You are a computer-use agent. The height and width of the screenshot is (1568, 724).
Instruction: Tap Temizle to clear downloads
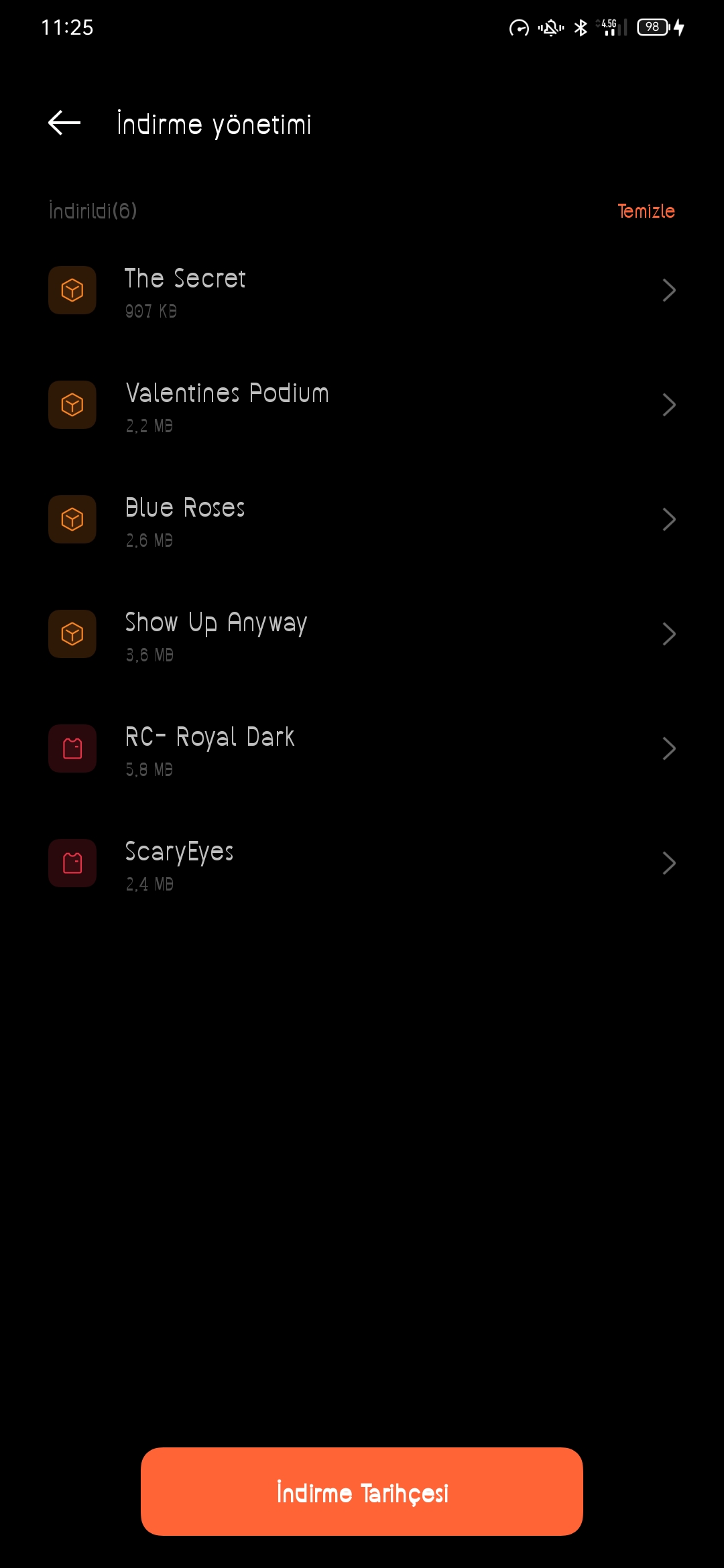[x=646, y=211]
